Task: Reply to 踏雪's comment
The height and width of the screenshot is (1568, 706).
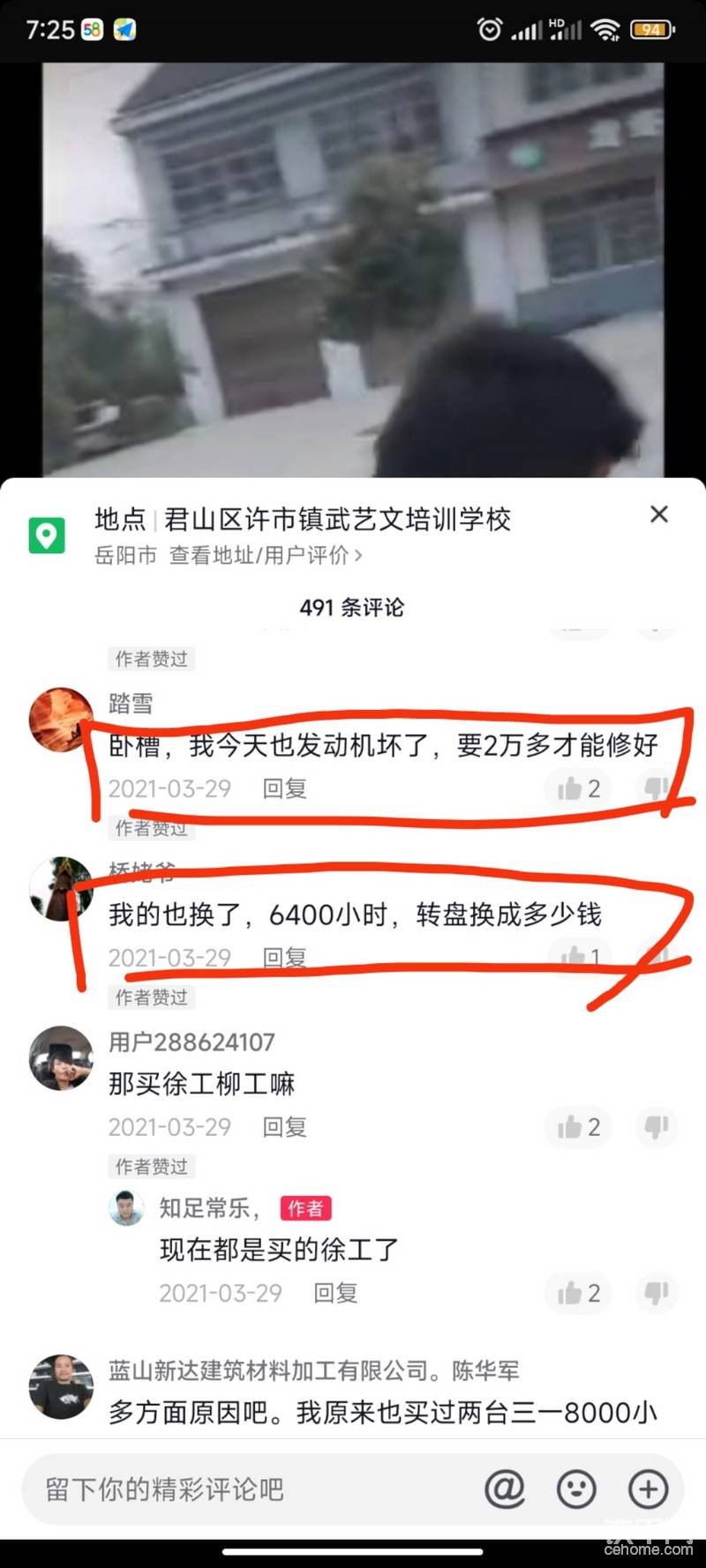Action: [x=284, y=788]
